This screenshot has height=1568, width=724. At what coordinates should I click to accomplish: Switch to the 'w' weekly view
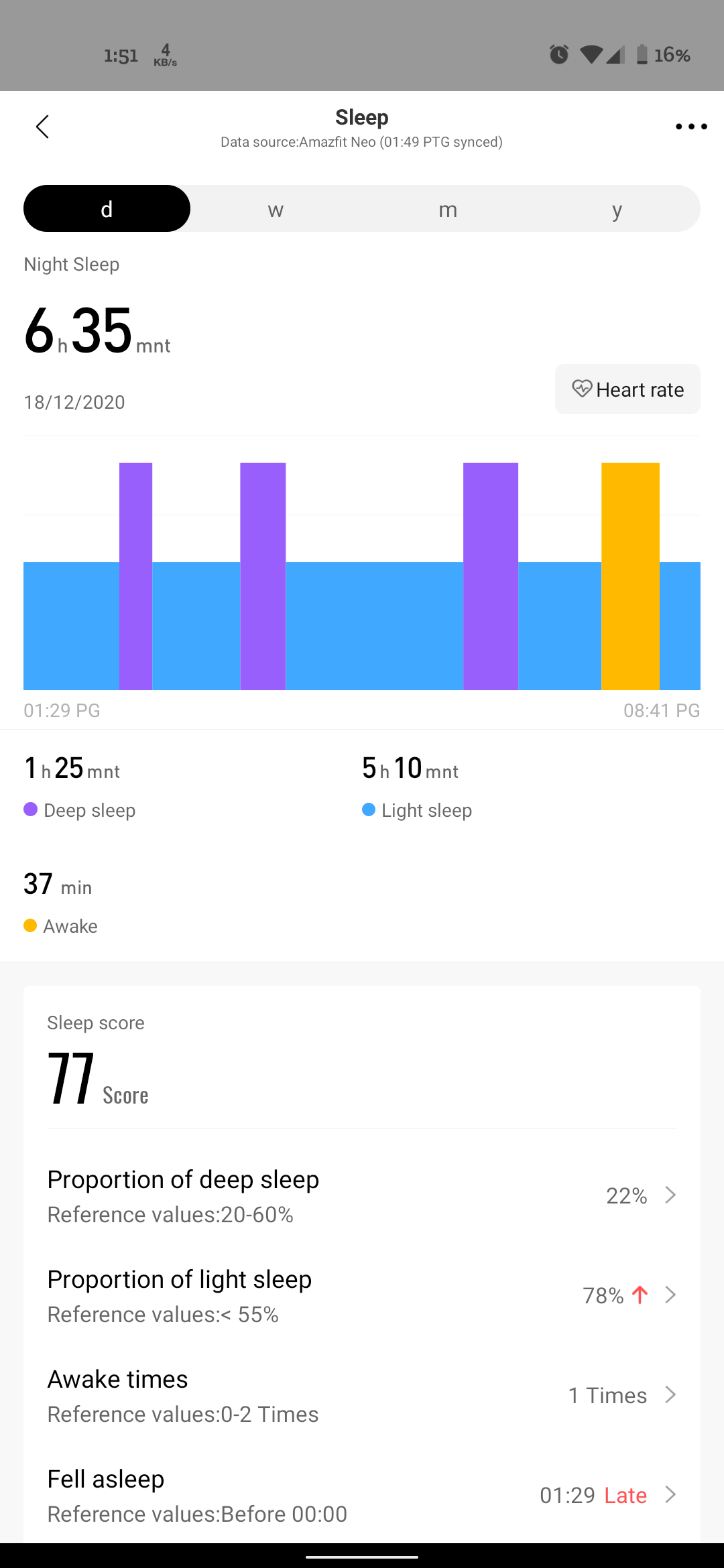276,209
